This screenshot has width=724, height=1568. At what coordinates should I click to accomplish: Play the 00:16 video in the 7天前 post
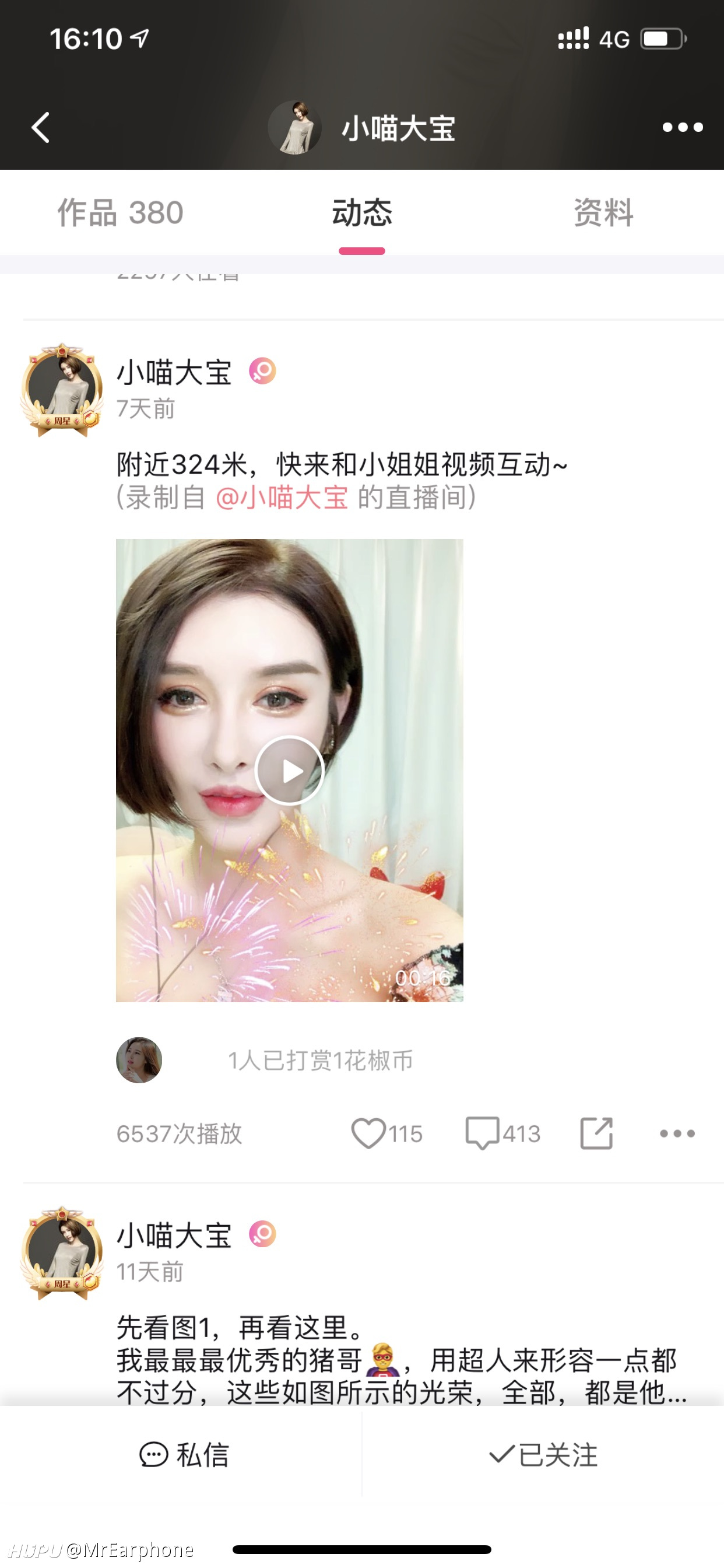[x=290, y=771]
